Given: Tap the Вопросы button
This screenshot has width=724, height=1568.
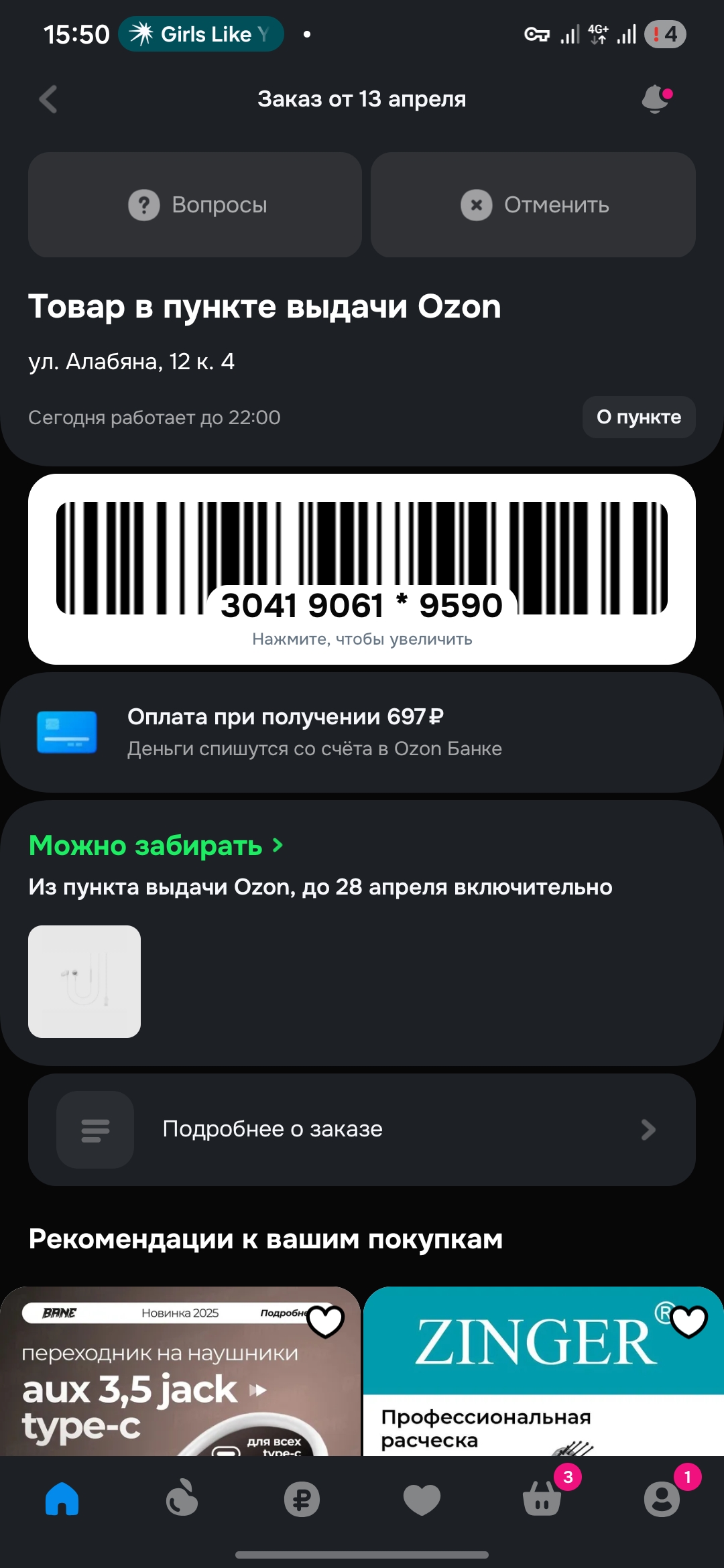Looking at the screenshot, I should tap(195, 204).
